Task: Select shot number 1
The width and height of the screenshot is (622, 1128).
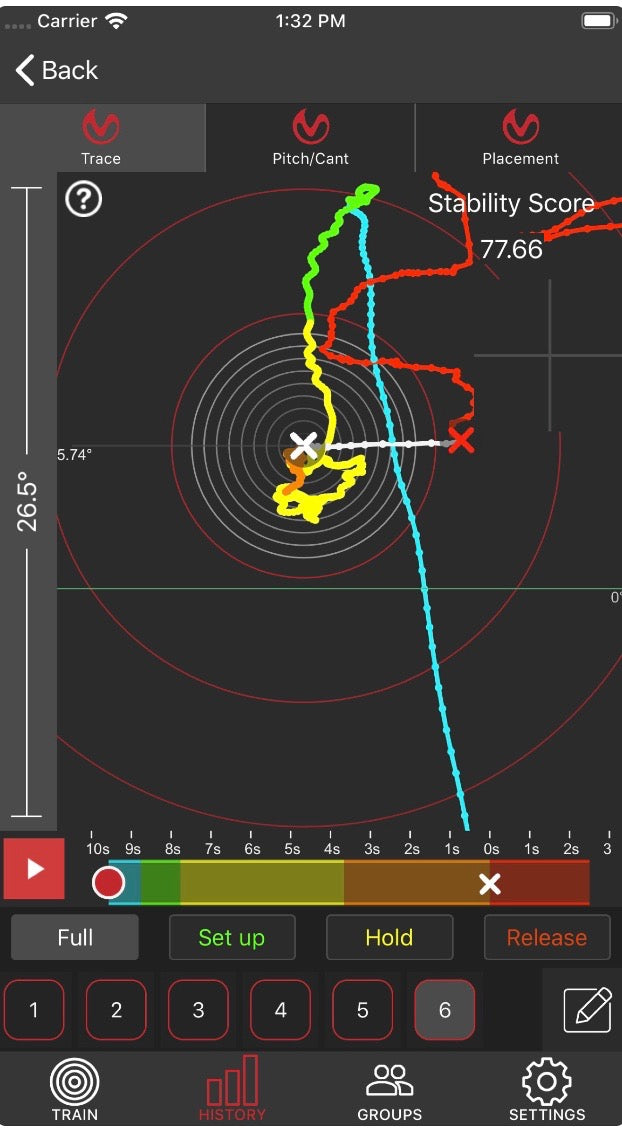Action: coord(34,1010)
